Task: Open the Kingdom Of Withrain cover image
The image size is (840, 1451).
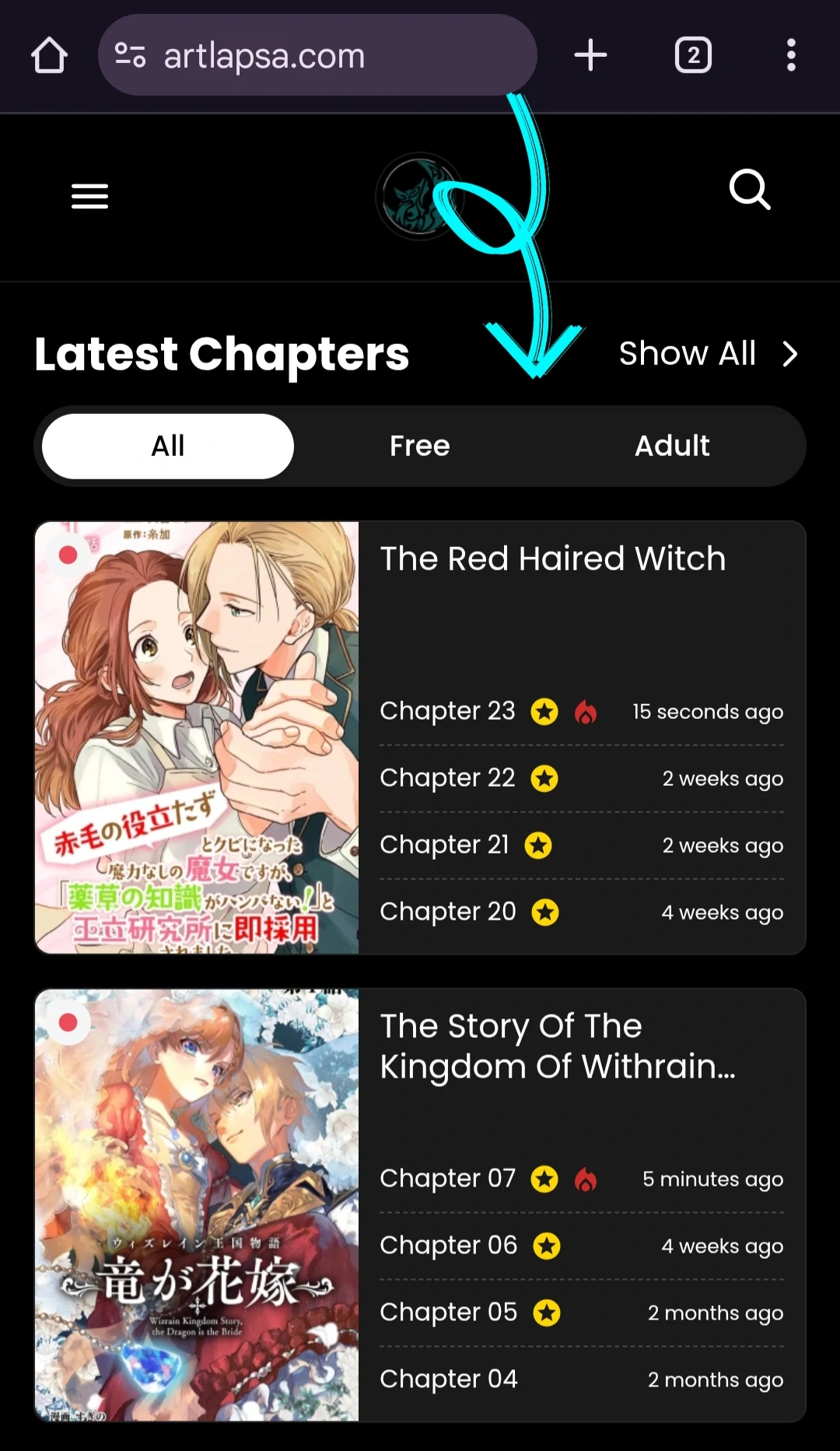Action: click(x=197, y=1205)
